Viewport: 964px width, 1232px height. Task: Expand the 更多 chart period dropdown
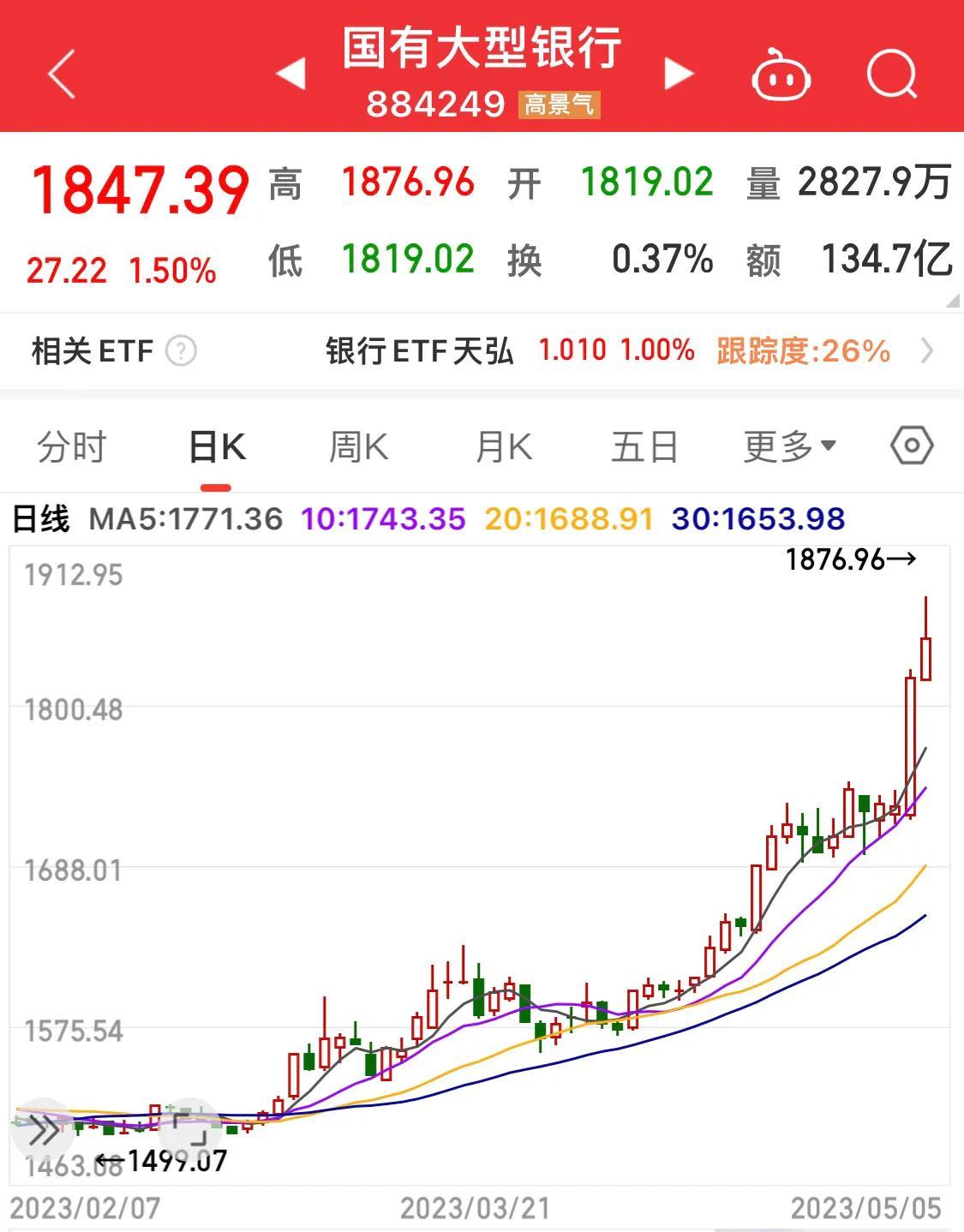point(788,446)
